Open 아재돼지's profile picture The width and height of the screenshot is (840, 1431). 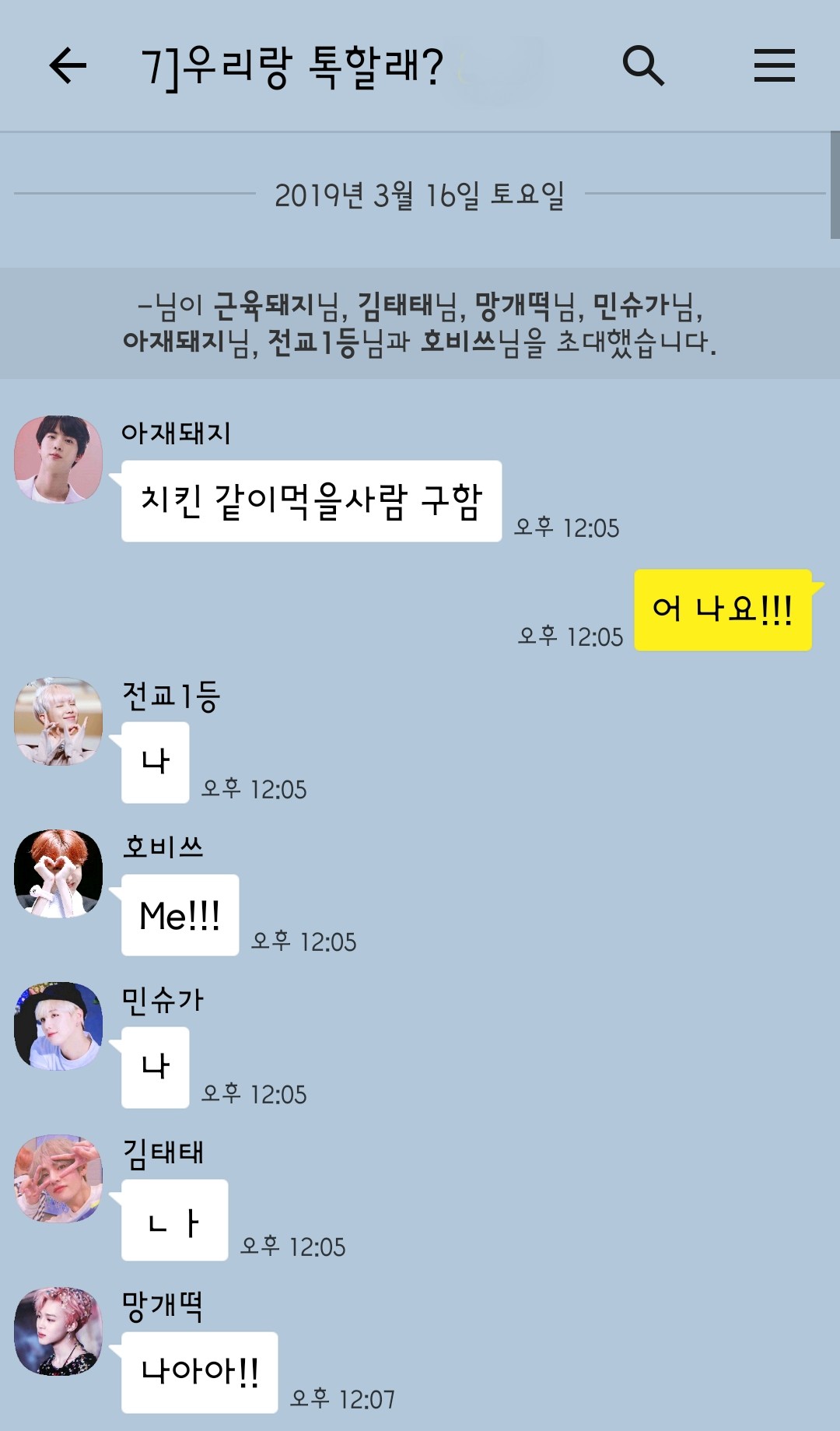(58, 459)
